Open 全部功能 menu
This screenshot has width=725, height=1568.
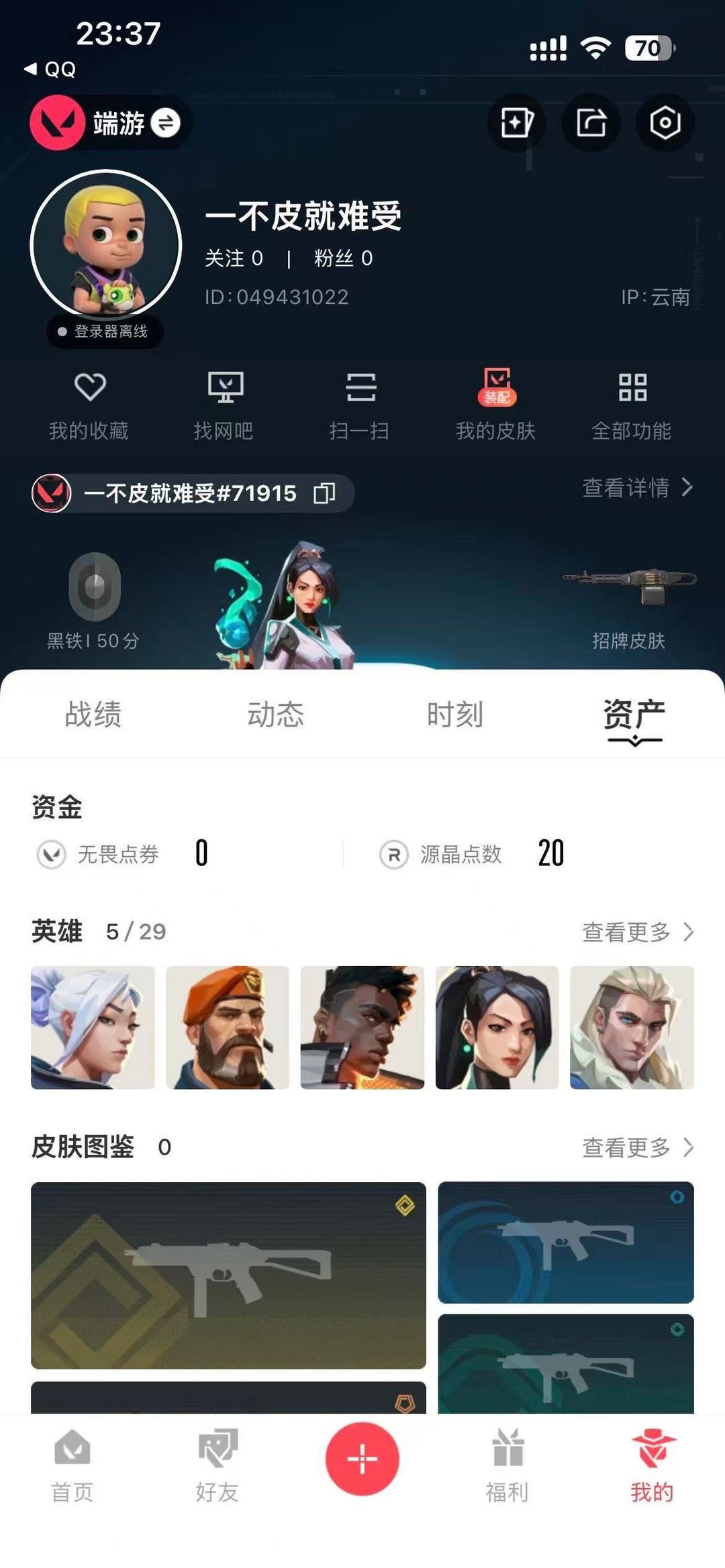click(632, 405)
